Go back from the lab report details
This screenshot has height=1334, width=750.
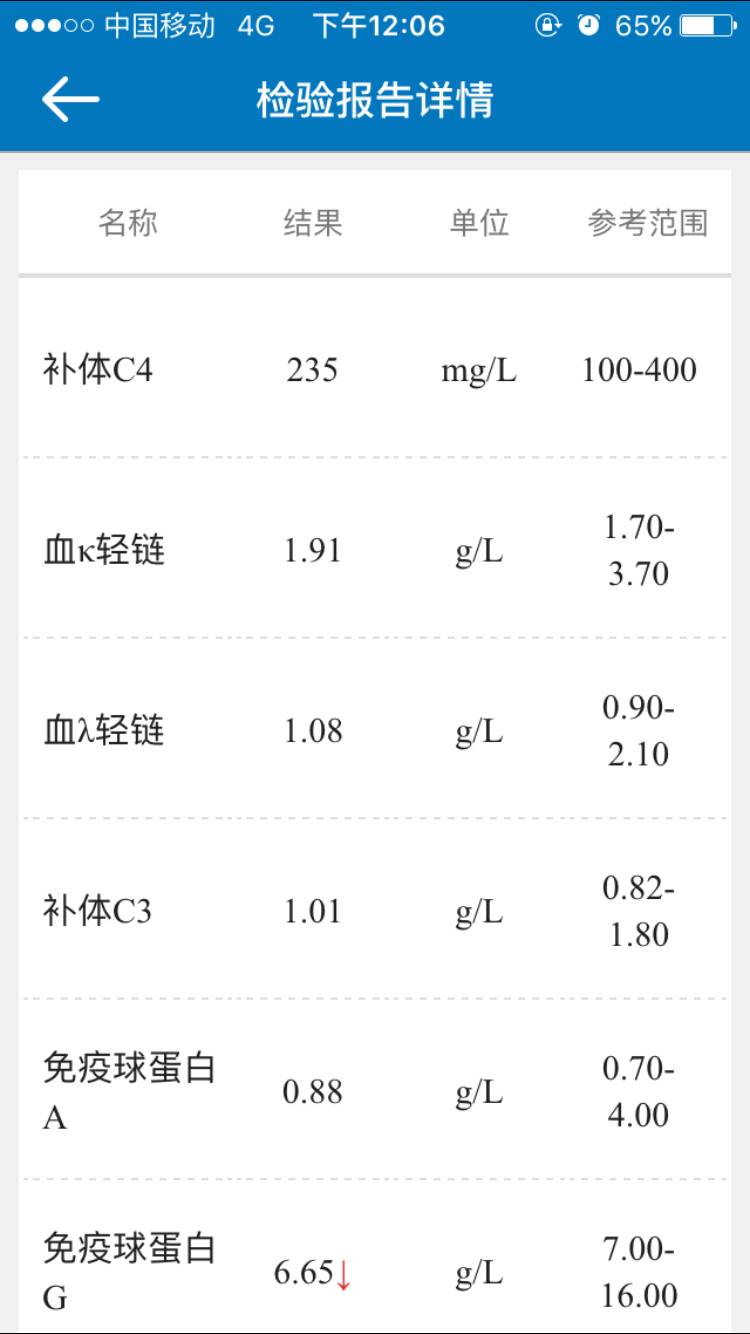[70, 100]
